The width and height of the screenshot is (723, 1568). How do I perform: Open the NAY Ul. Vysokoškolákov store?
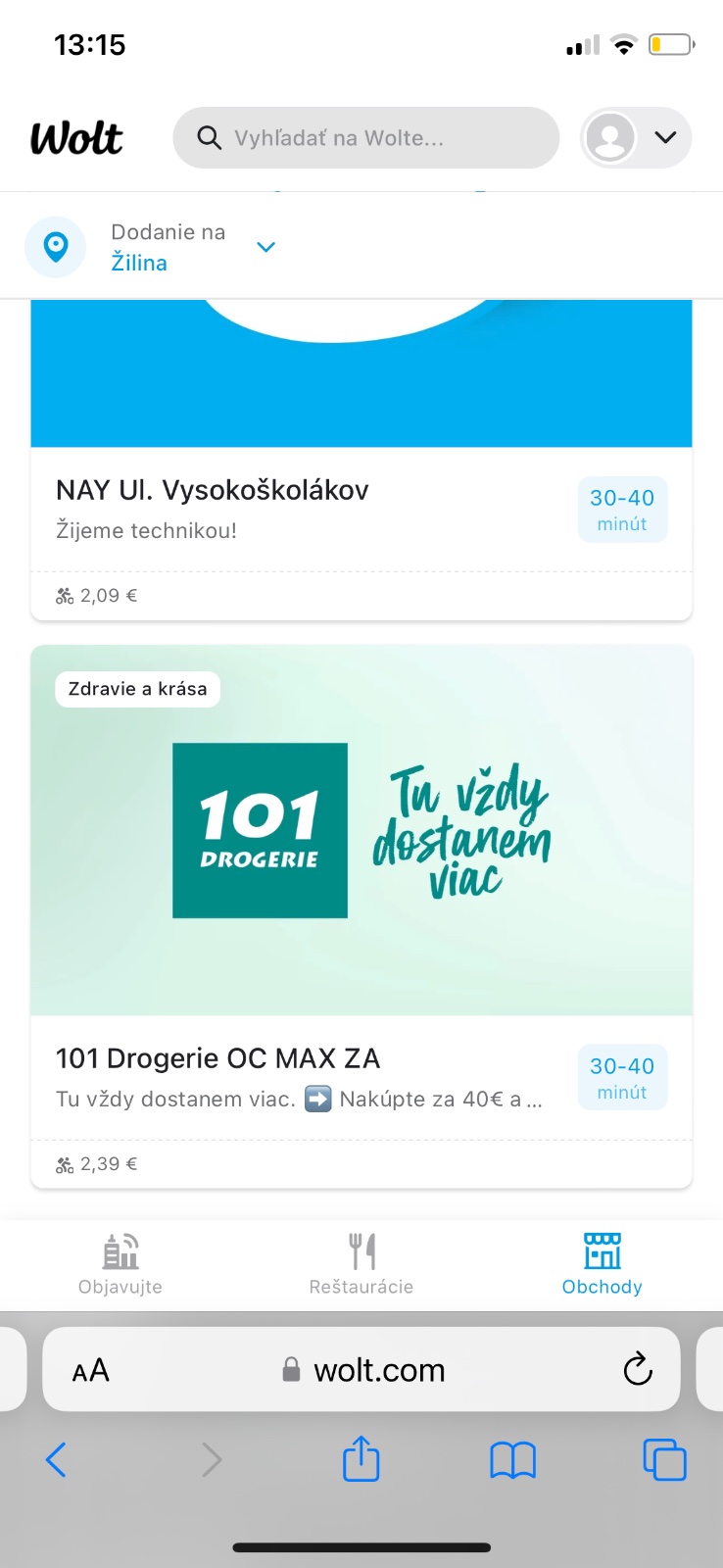tap(213, 490)
